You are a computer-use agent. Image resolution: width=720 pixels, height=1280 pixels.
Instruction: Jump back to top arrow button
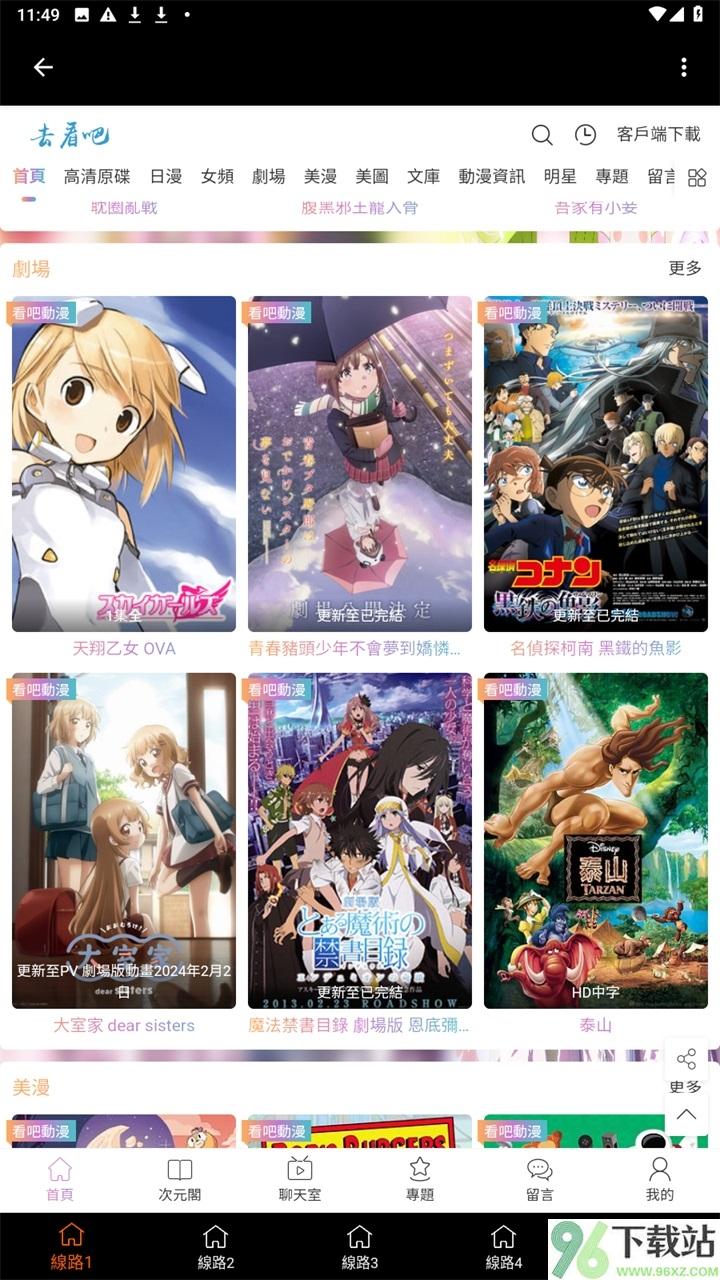coord(686,1114)
